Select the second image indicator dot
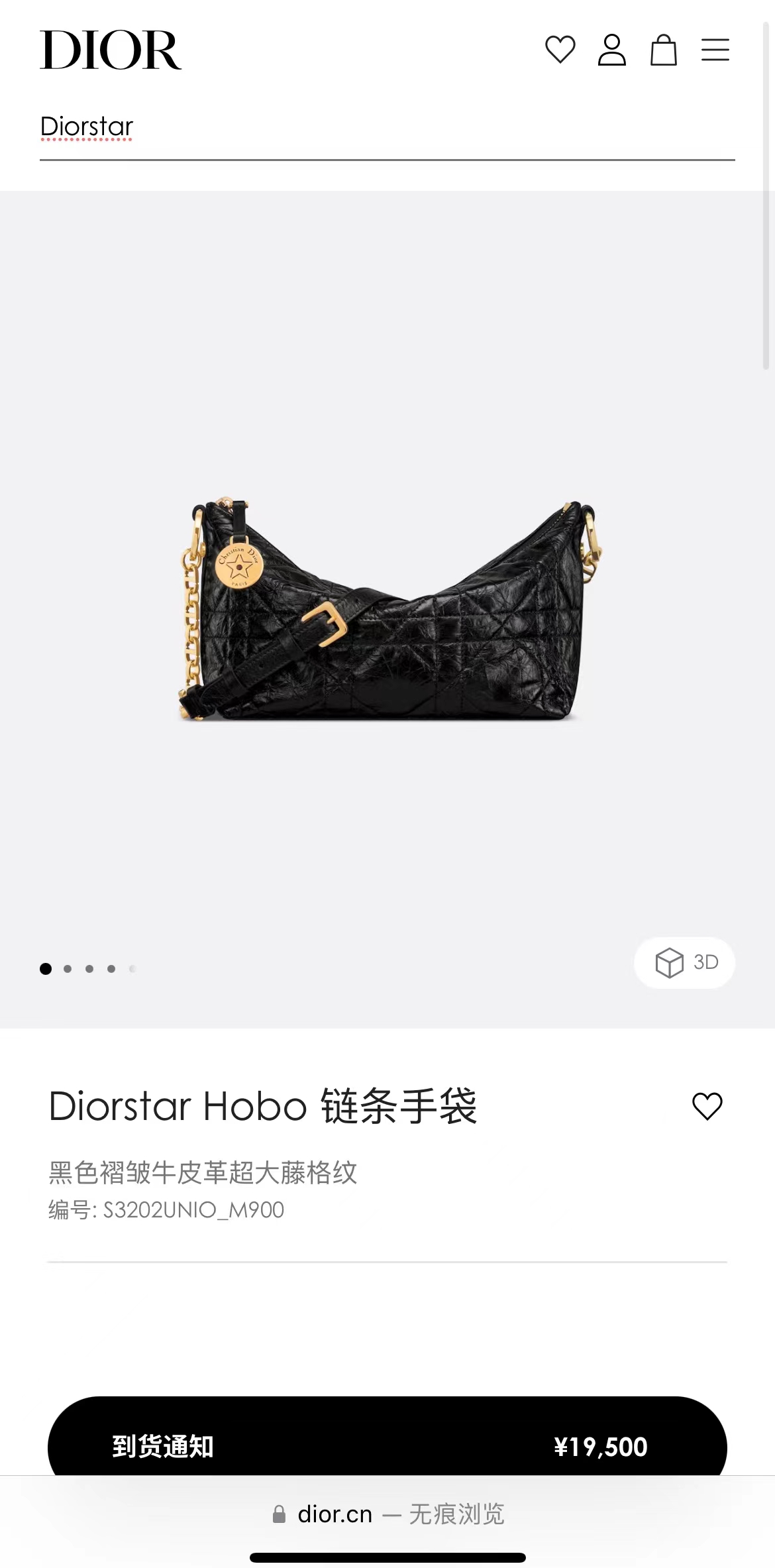Image resolution: width=775 pixels, height=1568 pixels. coord(68,969)
